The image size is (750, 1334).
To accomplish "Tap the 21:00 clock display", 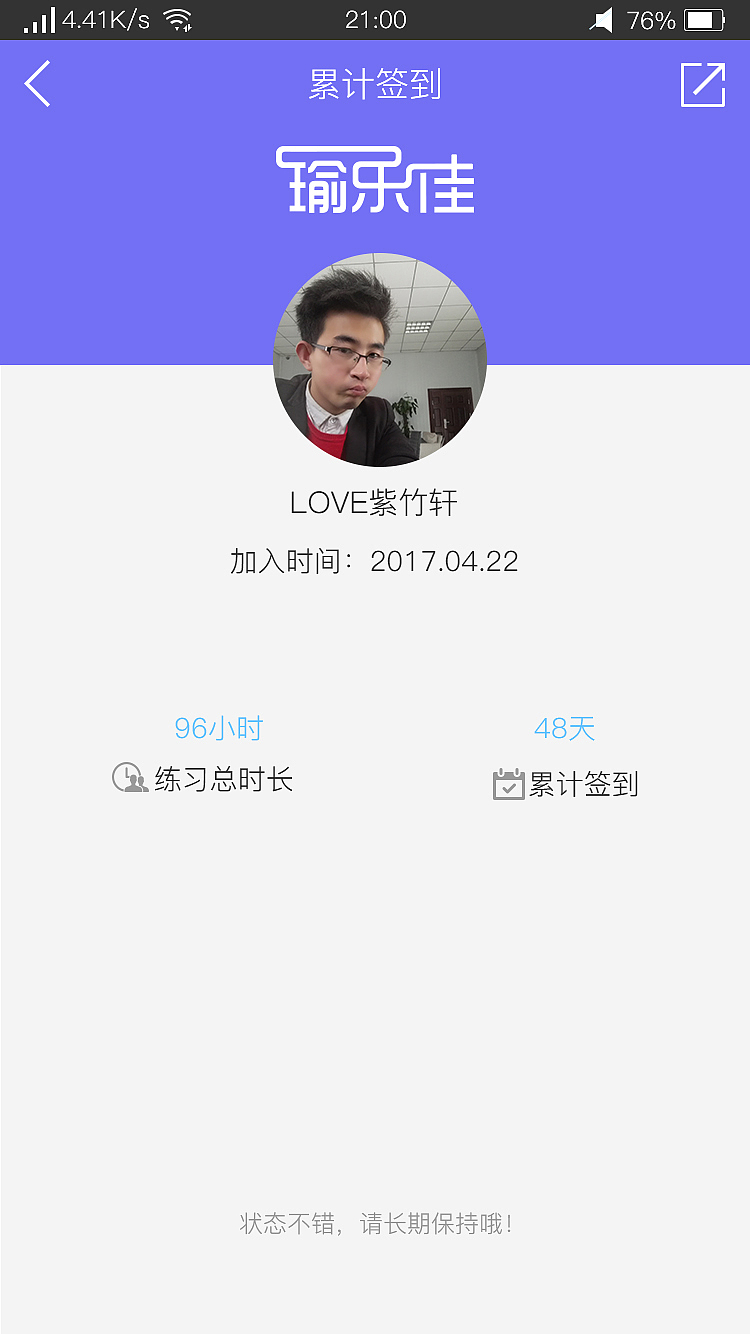I will 375,17.
